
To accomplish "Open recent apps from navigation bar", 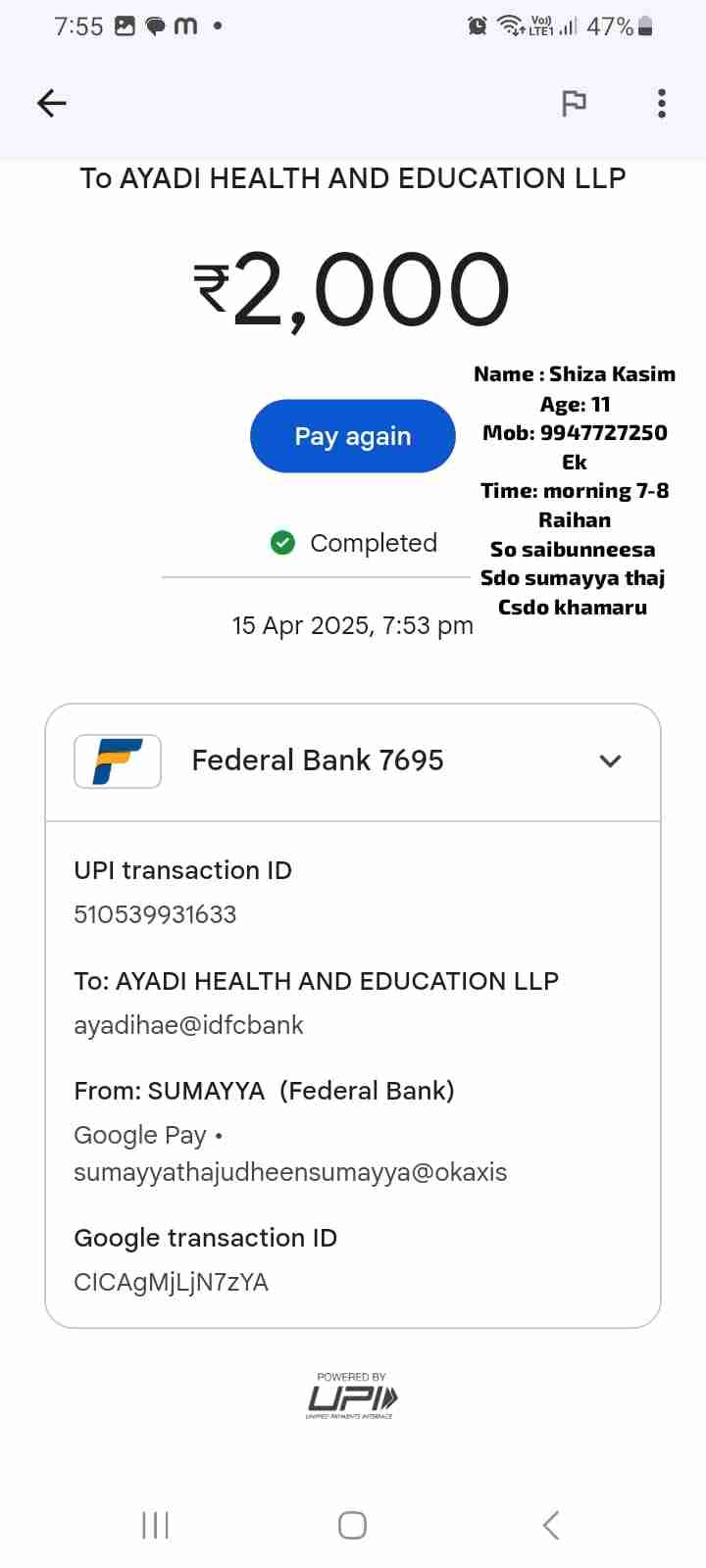I will 156,1525.
